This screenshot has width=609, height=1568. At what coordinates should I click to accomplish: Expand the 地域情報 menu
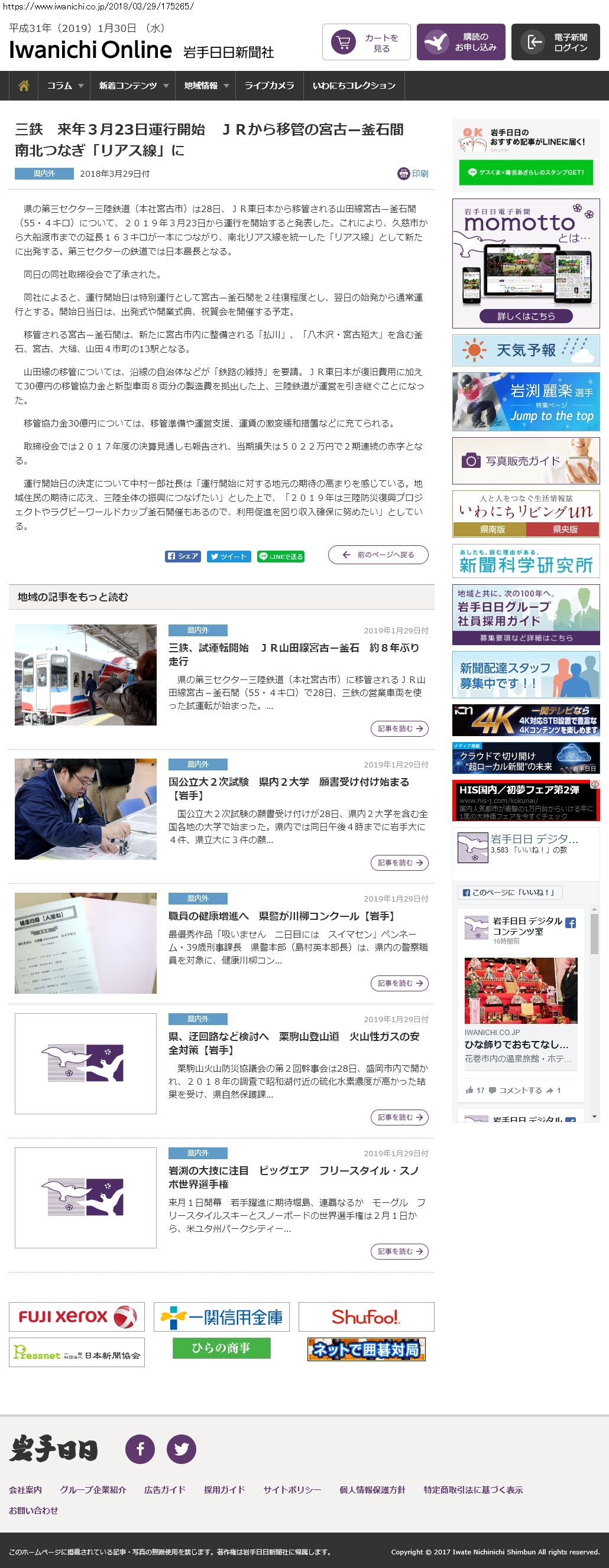(206, 86)
